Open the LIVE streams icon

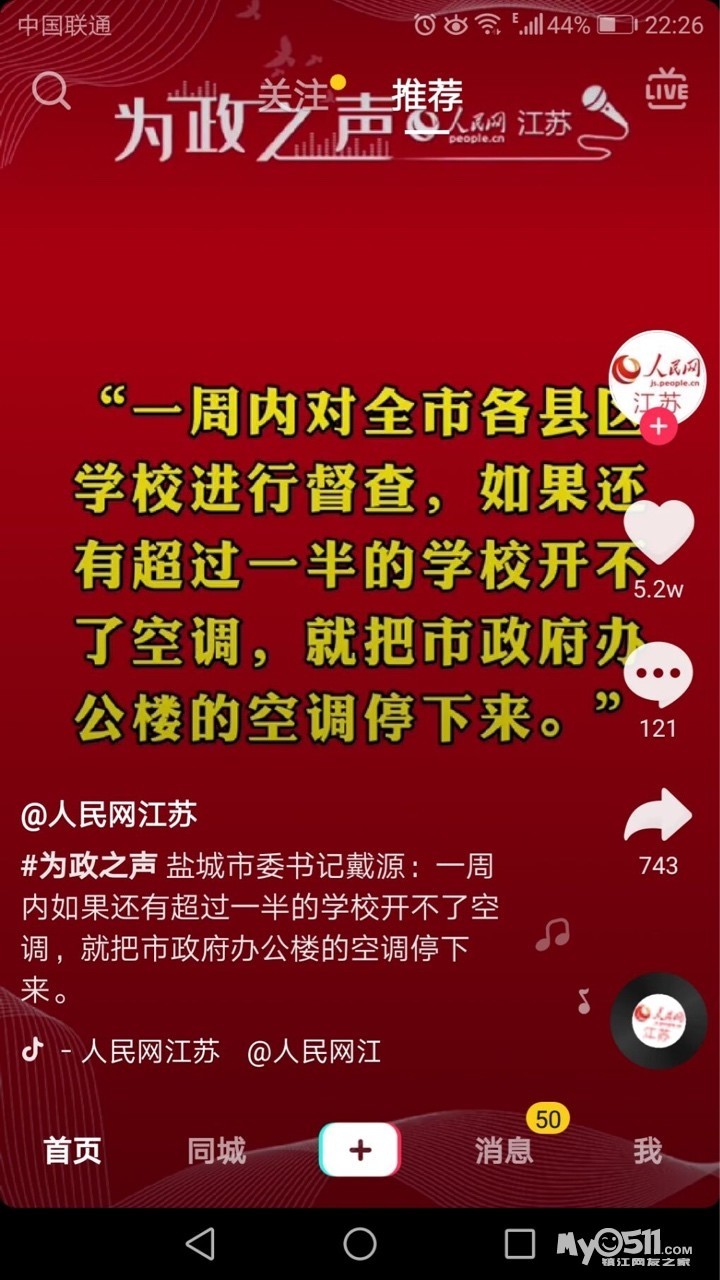click(666, 91)
